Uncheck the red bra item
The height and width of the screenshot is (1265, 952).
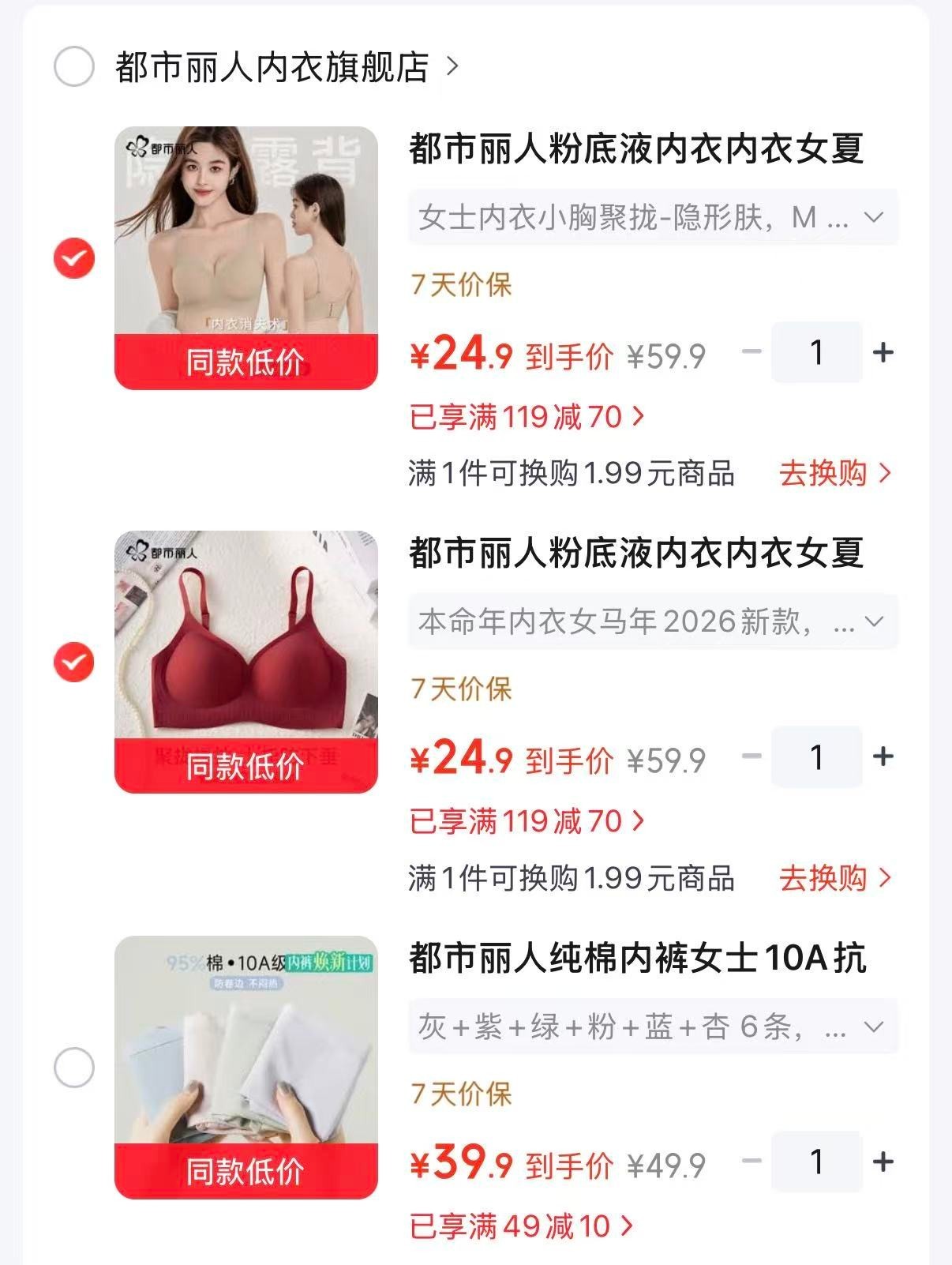[74, 662]
